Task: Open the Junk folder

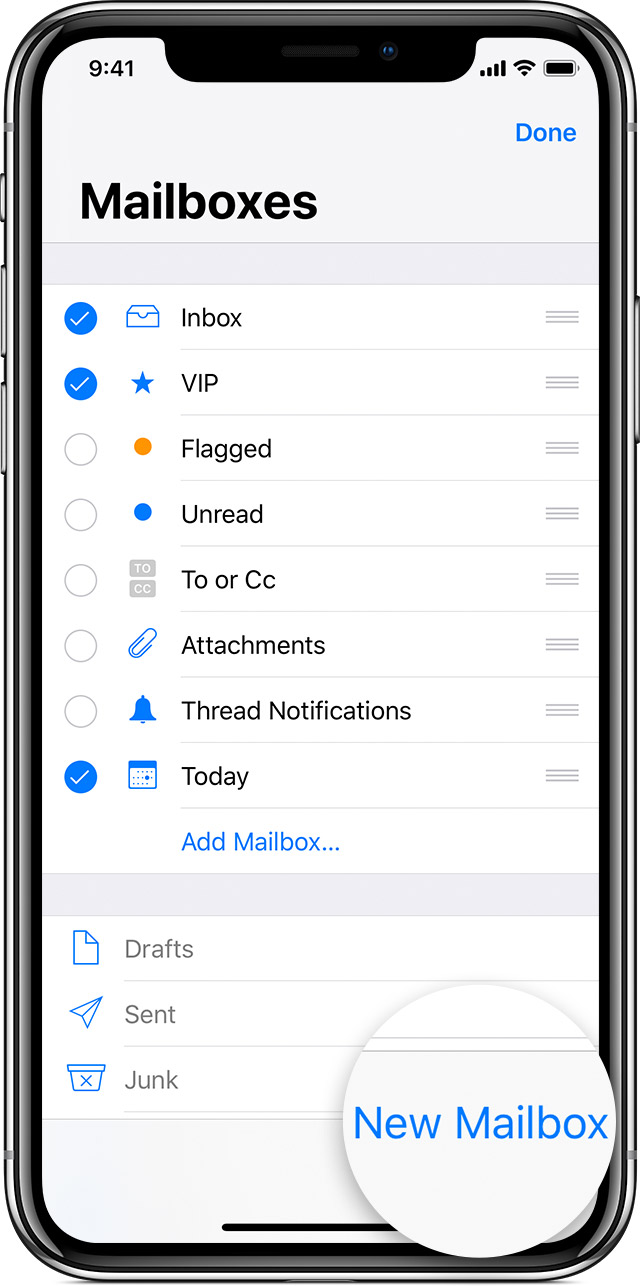Action: point(200,1080)
